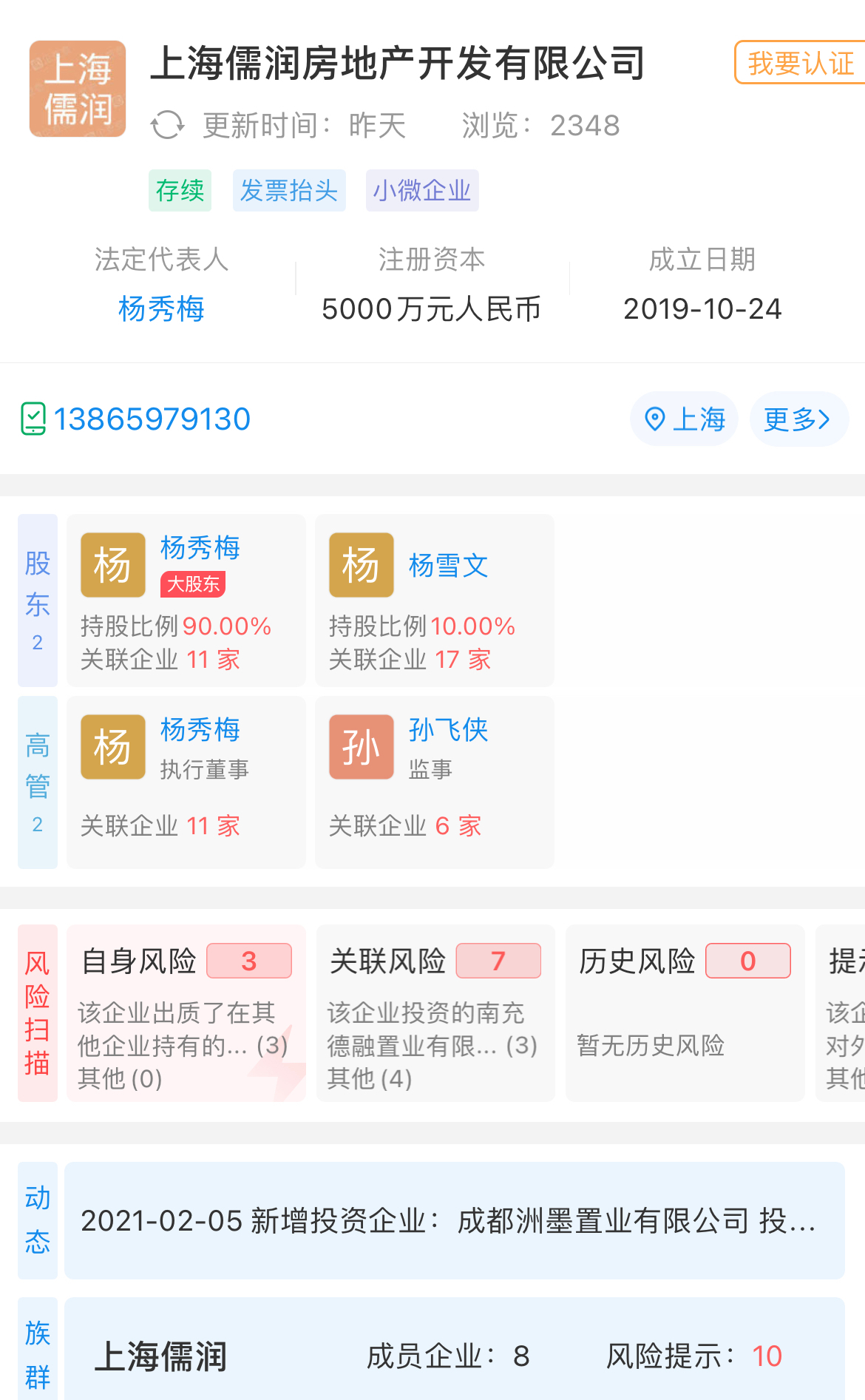This screenshot has height=1400, width=865.
Task: Open supervisor card 孙飞侠
Action: (435, 782)
